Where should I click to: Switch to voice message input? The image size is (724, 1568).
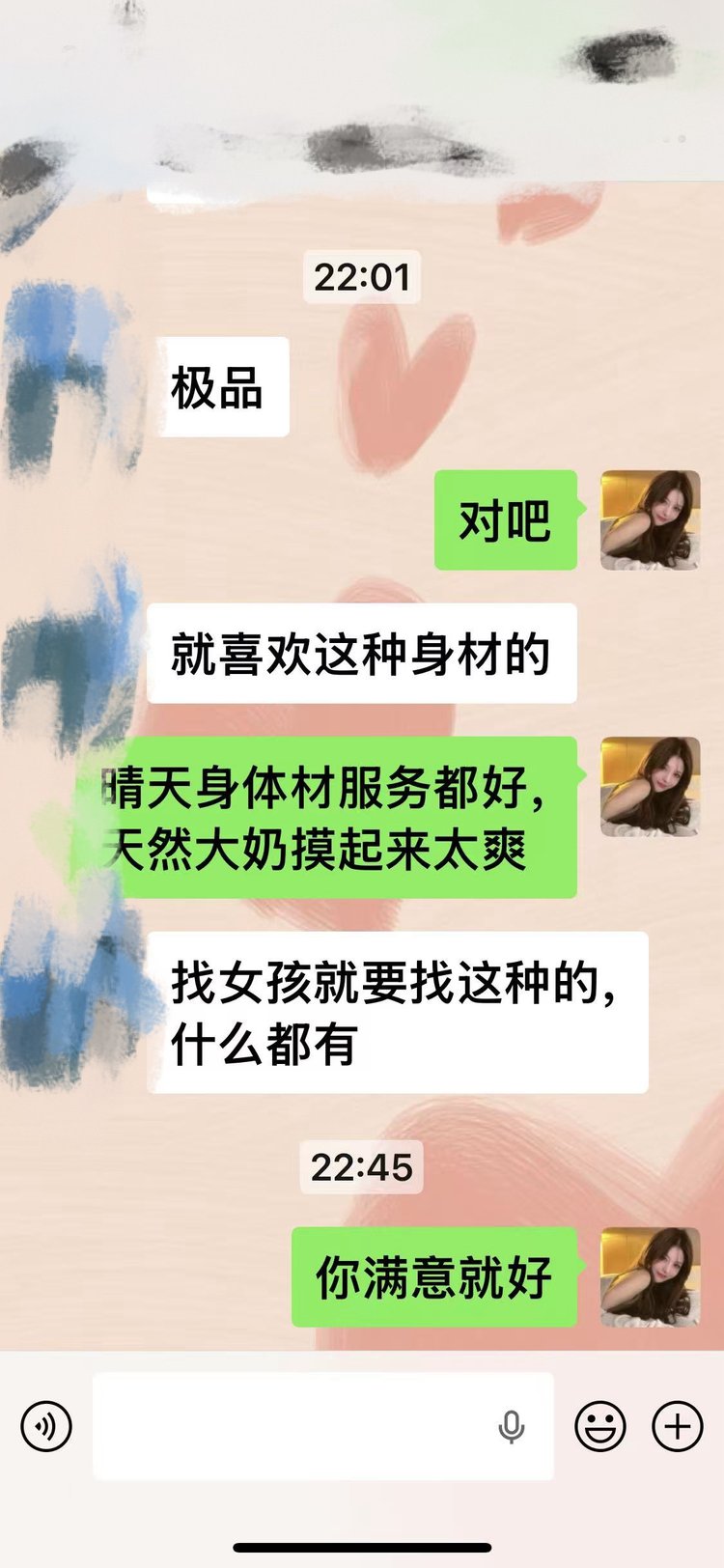pyautogui.click(x=46, y=1425)
